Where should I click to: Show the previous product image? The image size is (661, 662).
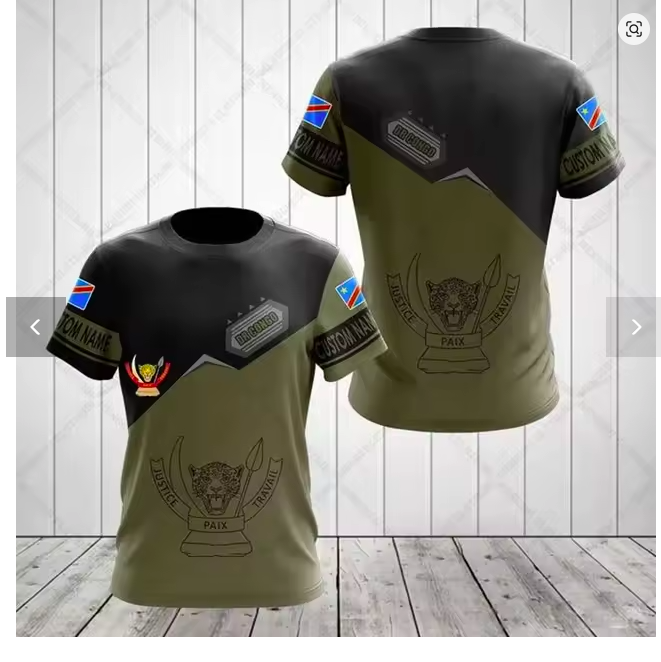pyautogui.click(x=34, y=327)
